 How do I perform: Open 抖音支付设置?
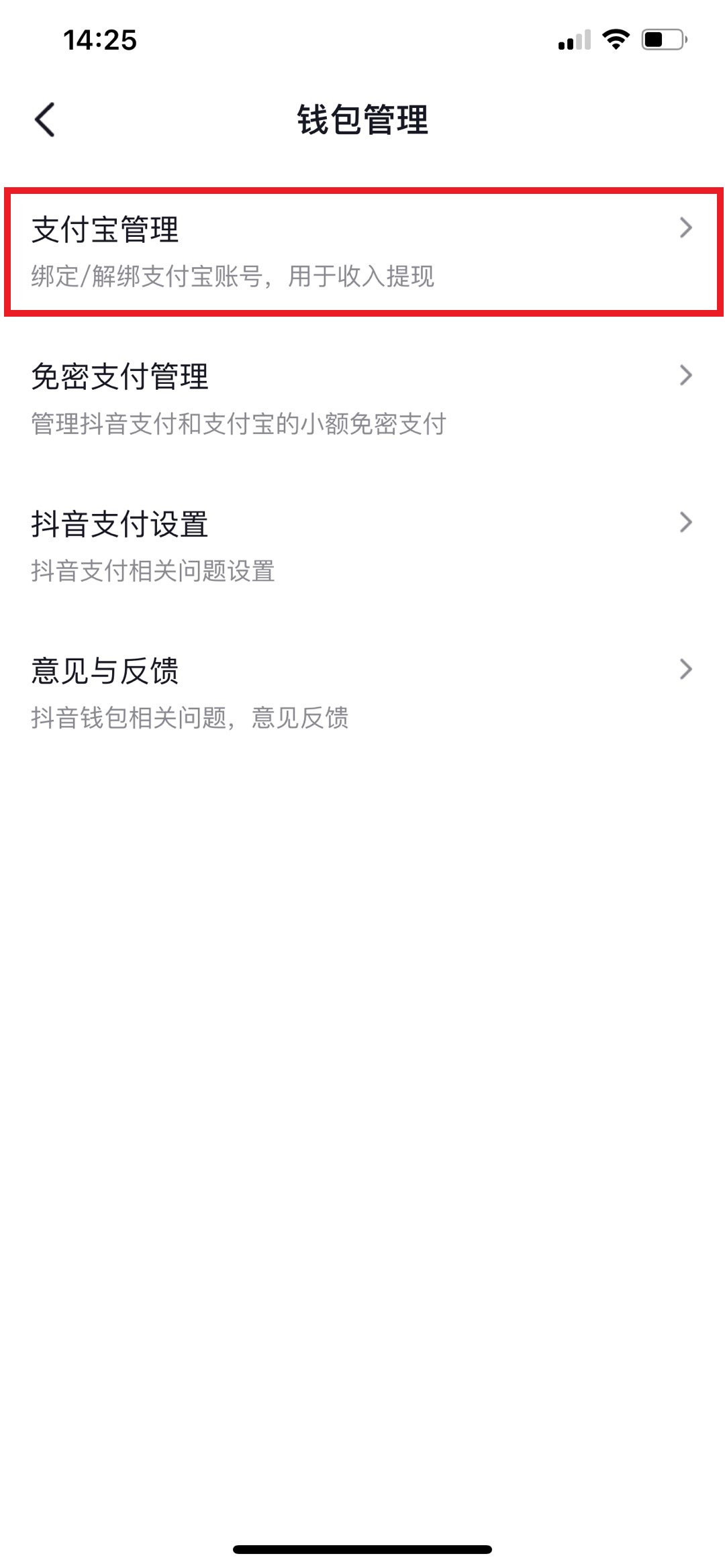(x=362, y=546)
